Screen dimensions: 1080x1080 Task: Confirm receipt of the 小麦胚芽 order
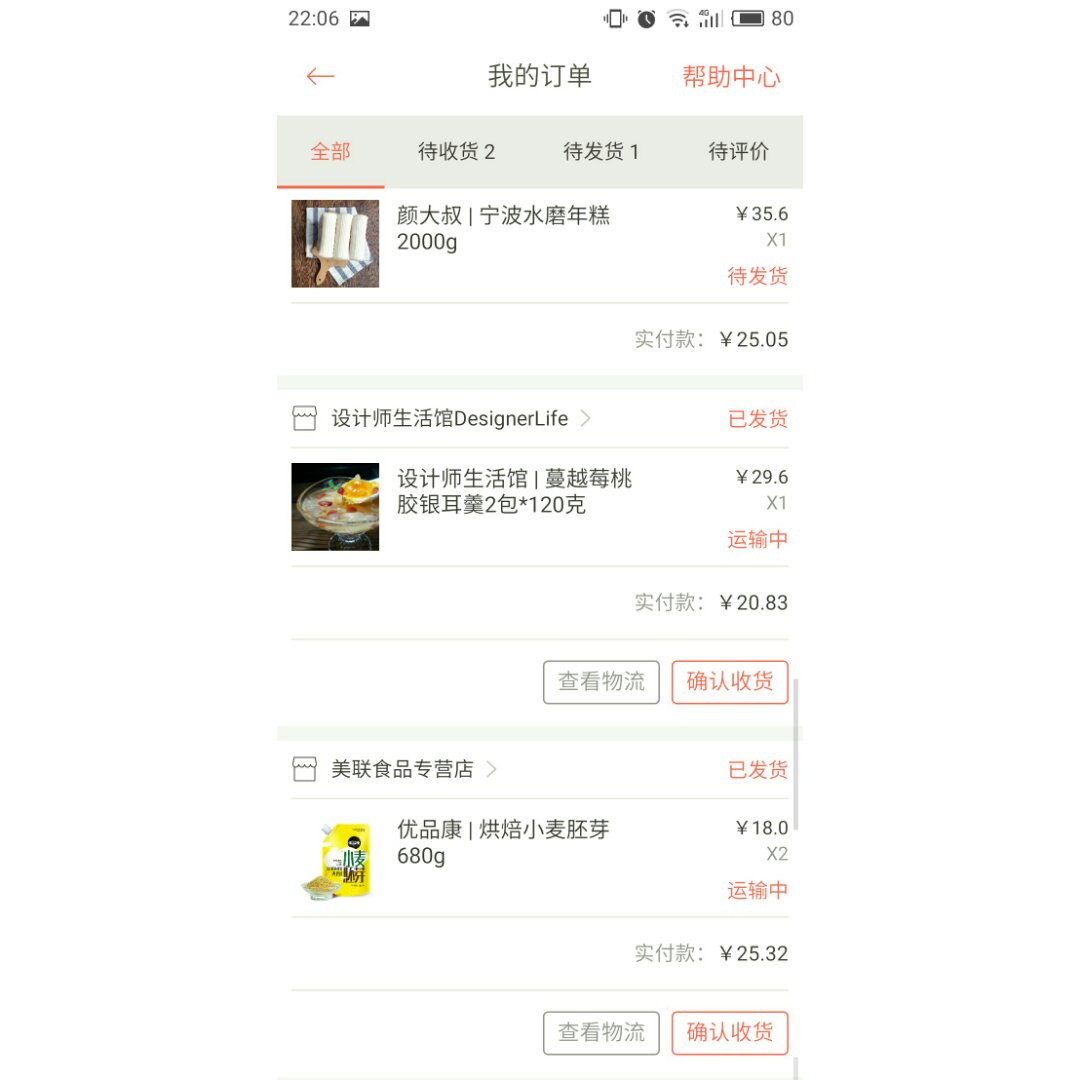(x=730, y=1033)
